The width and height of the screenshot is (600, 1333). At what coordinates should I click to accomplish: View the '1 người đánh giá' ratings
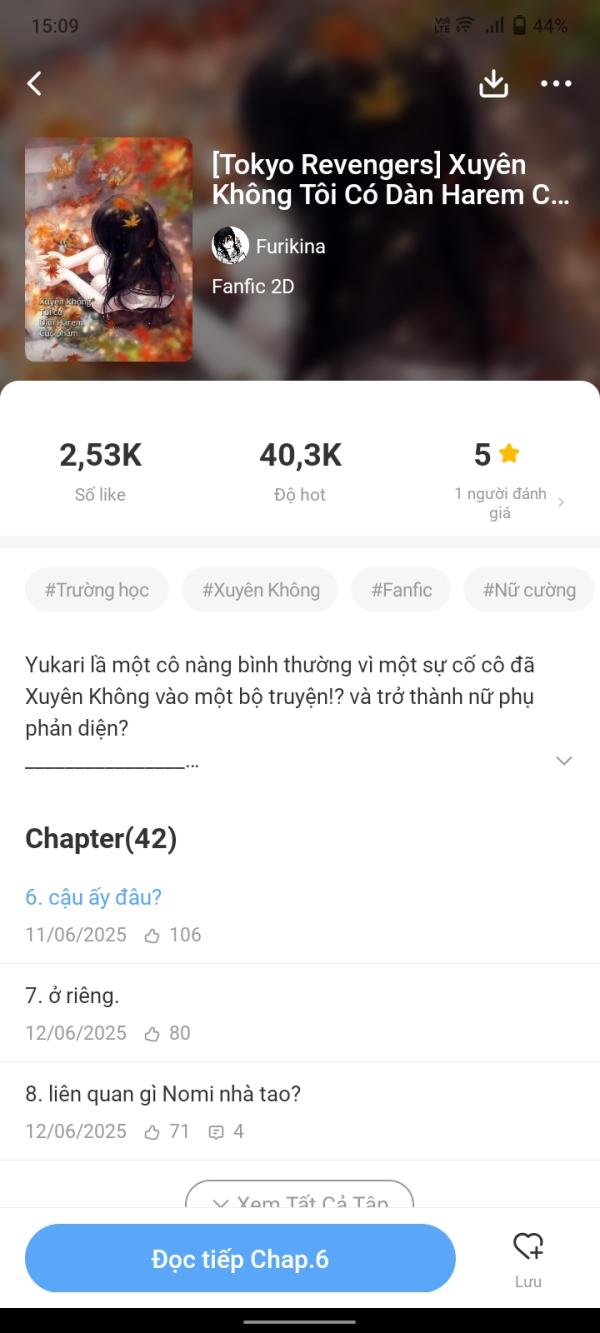point(507,503)
